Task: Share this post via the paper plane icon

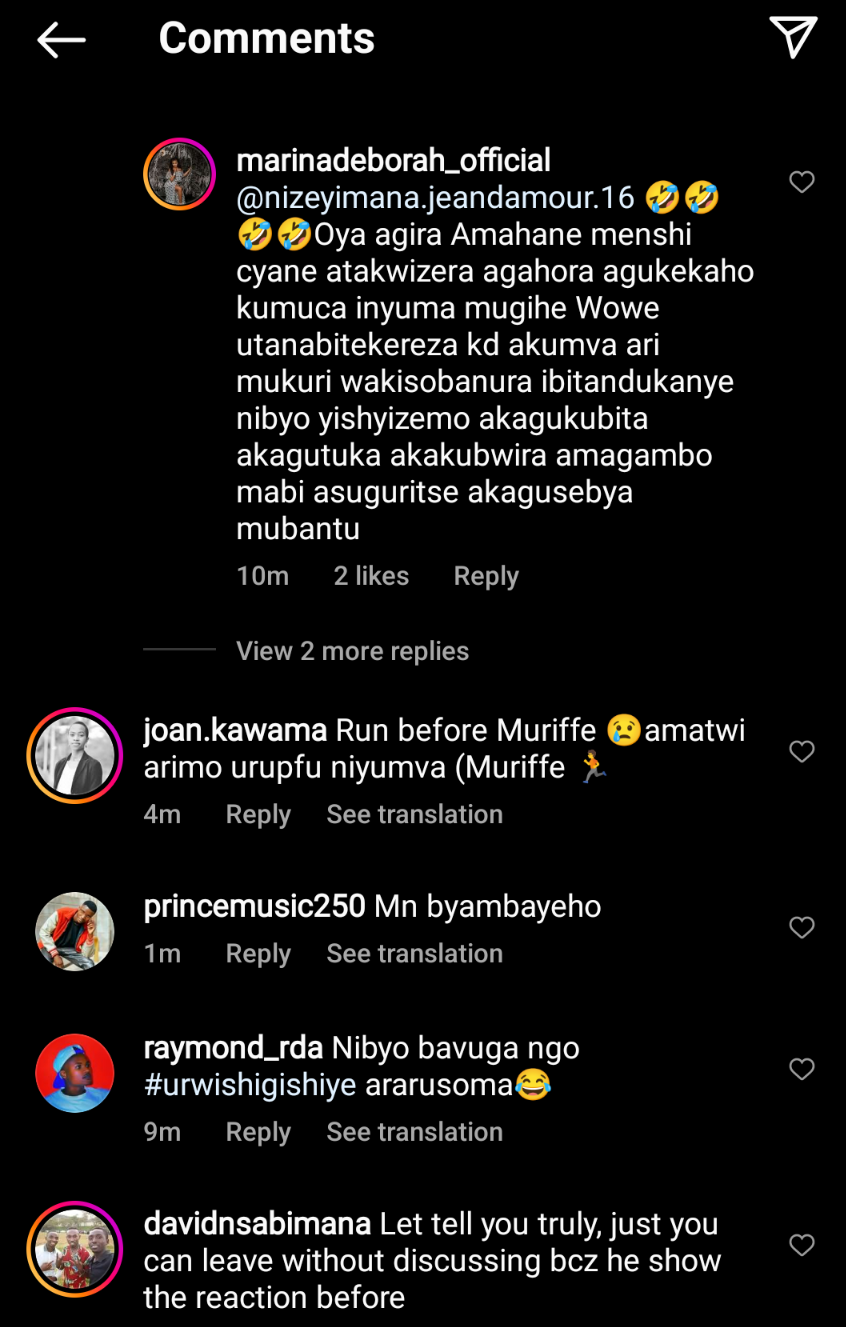Action: (793, 38)
